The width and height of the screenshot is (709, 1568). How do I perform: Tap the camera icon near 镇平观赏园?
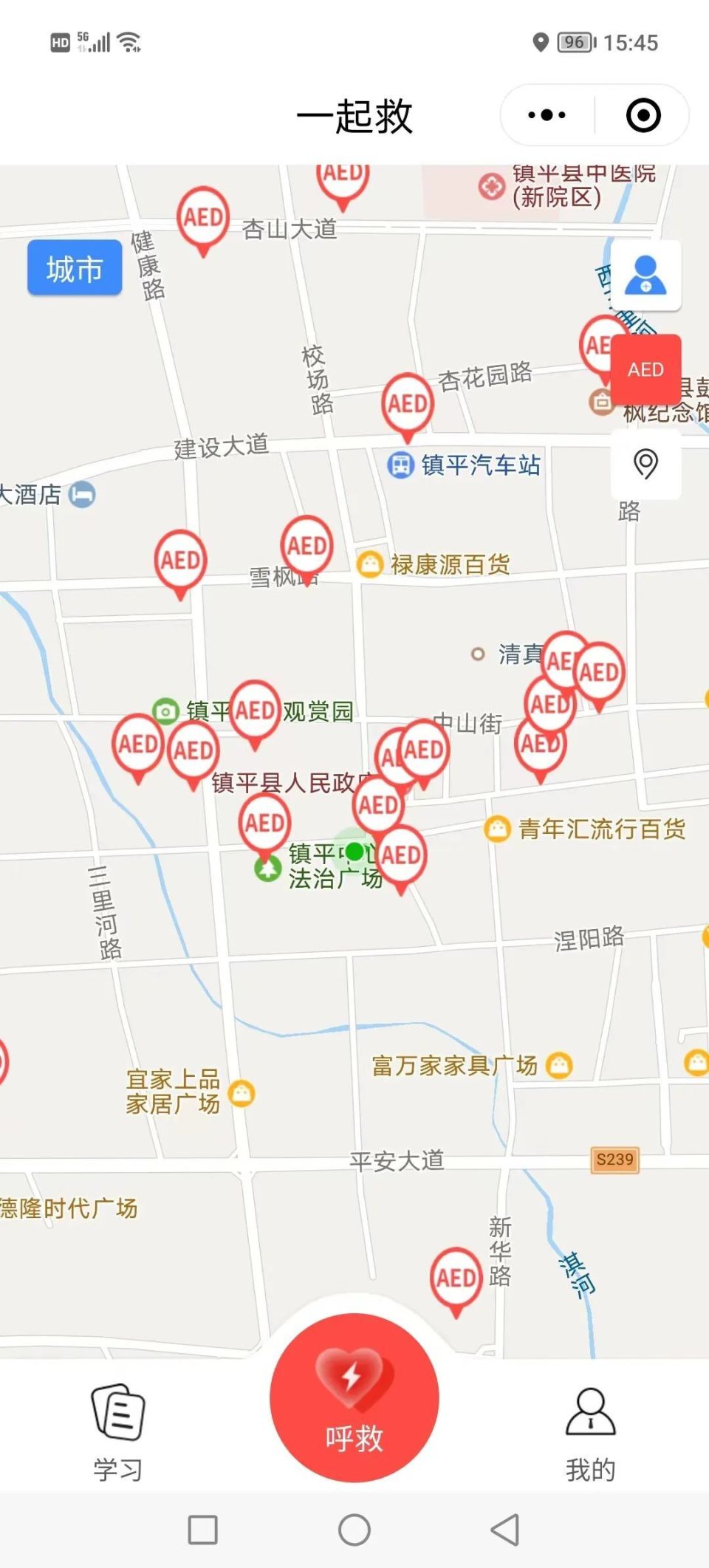click(164, 712)
